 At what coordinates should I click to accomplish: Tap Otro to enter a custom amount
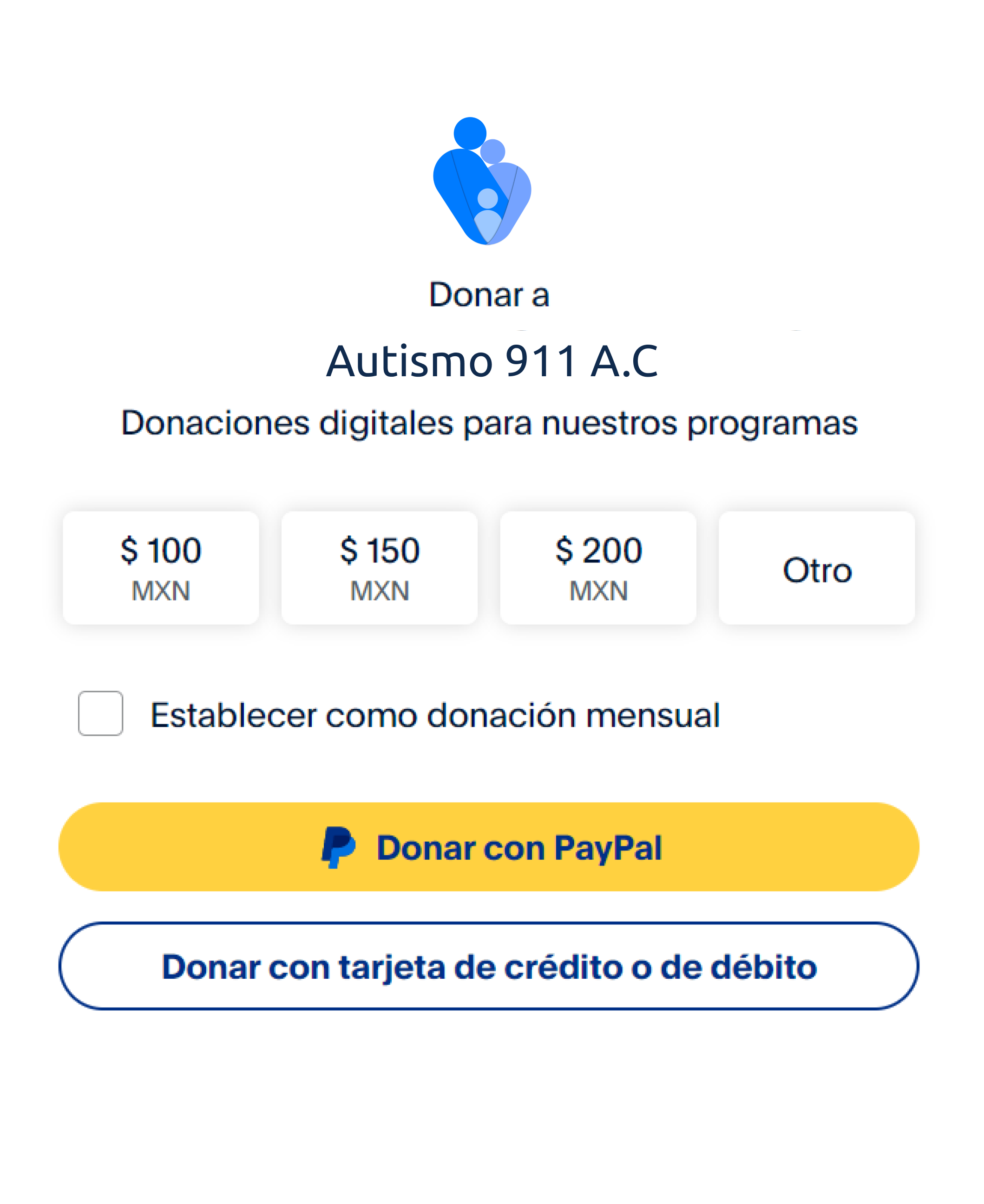pyautogui.click(x=817, y=569)
